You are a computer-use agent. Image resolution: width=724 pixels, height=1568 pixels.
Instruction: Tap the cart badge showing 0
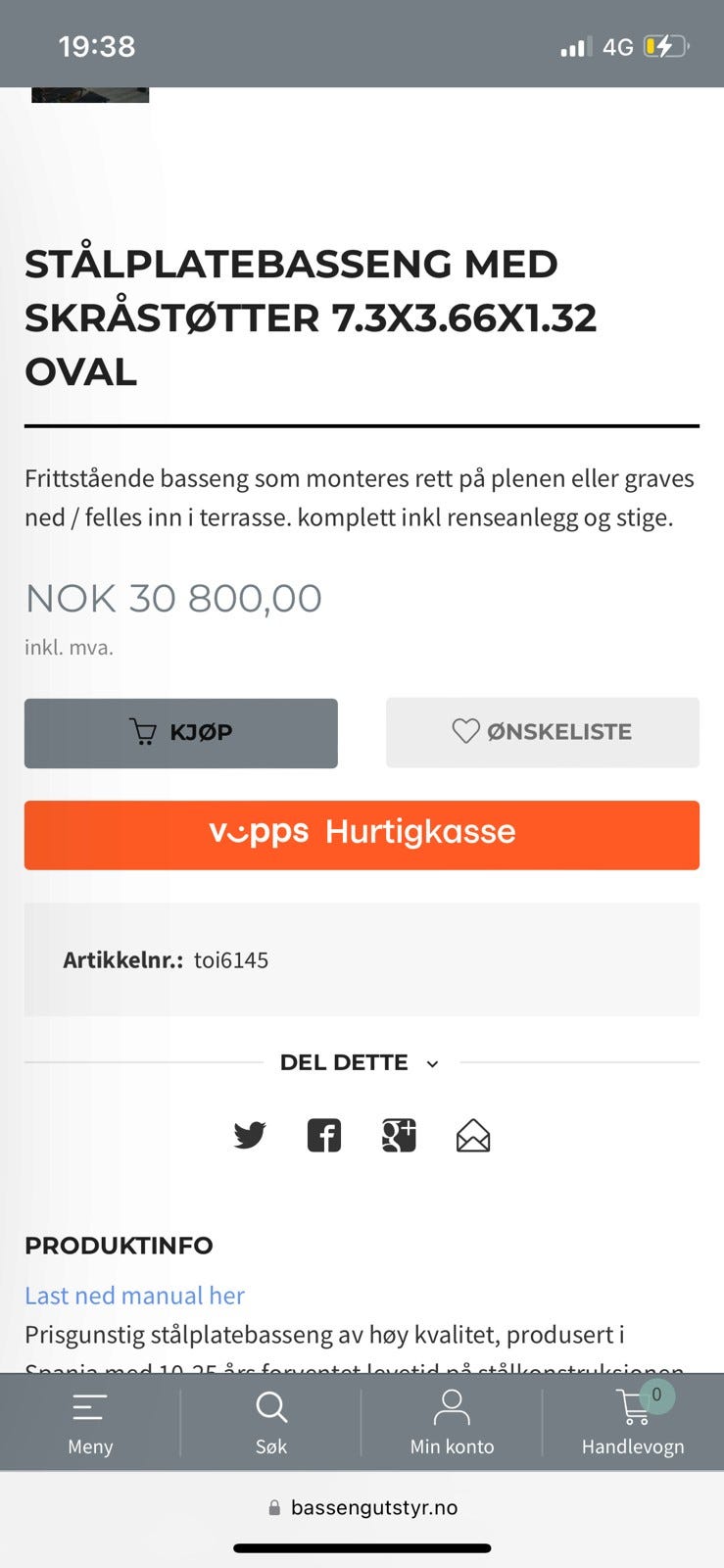click(x=654, y=1395)
